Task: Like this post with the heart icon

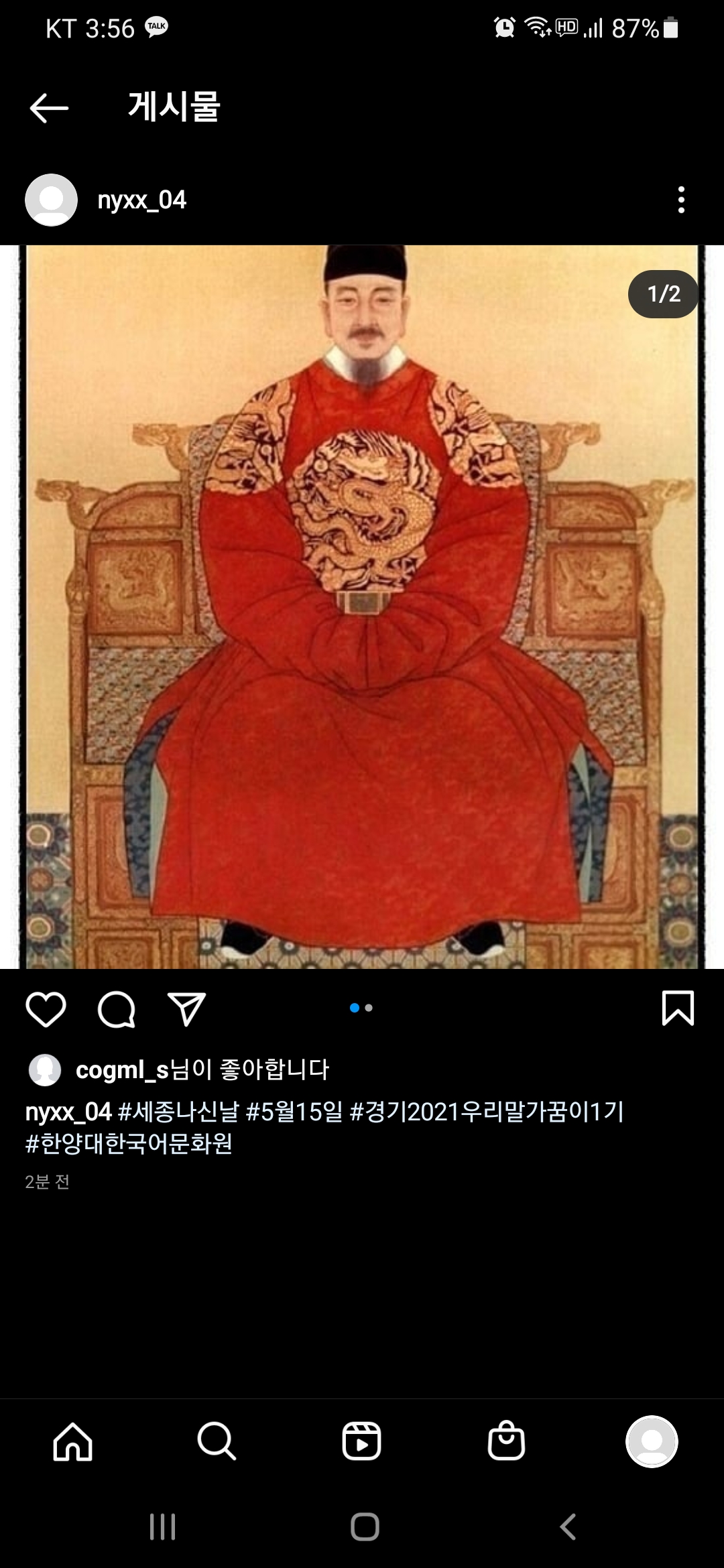Action: (x=46, y=1008)
